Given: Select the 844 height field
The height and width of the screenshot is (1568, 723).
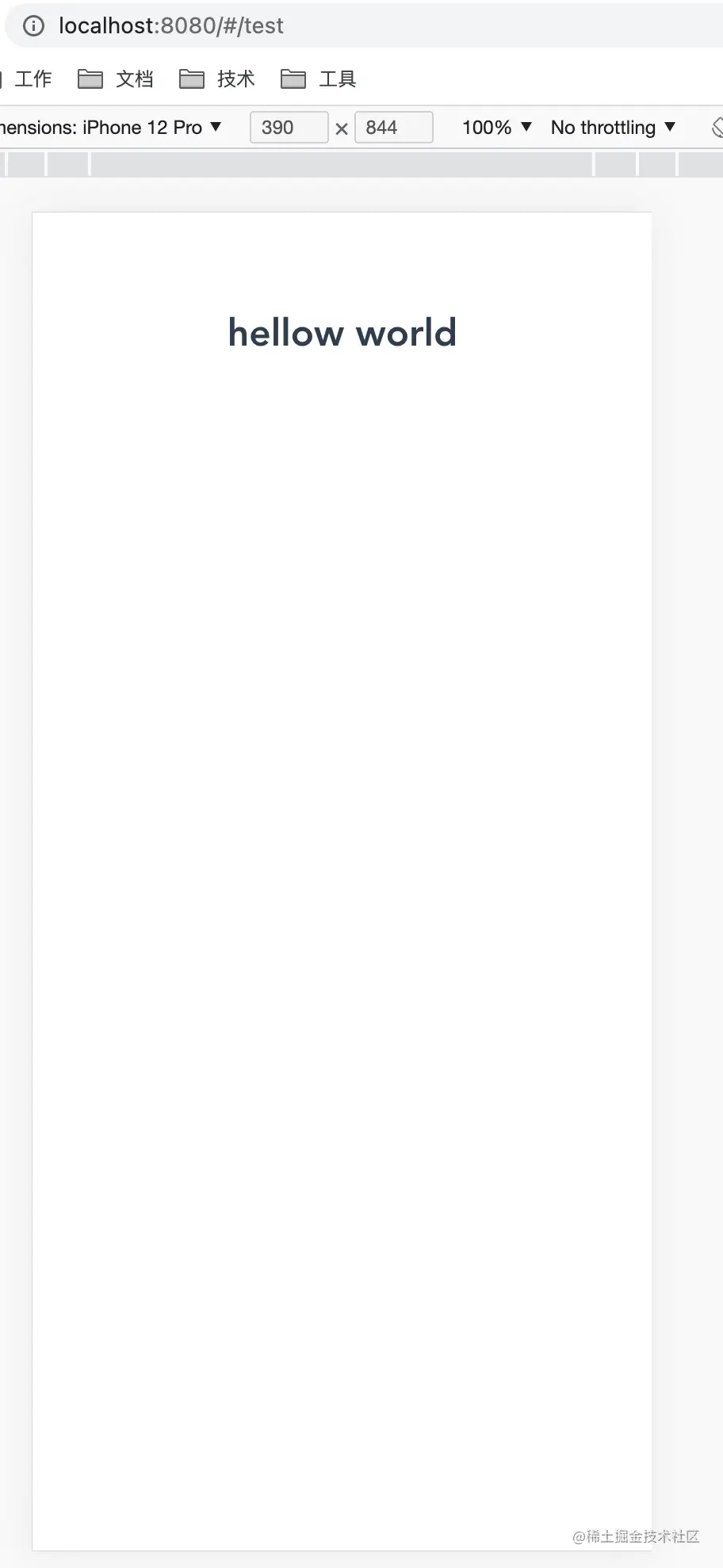Looking at the screenshot, I should click(393, 128).
